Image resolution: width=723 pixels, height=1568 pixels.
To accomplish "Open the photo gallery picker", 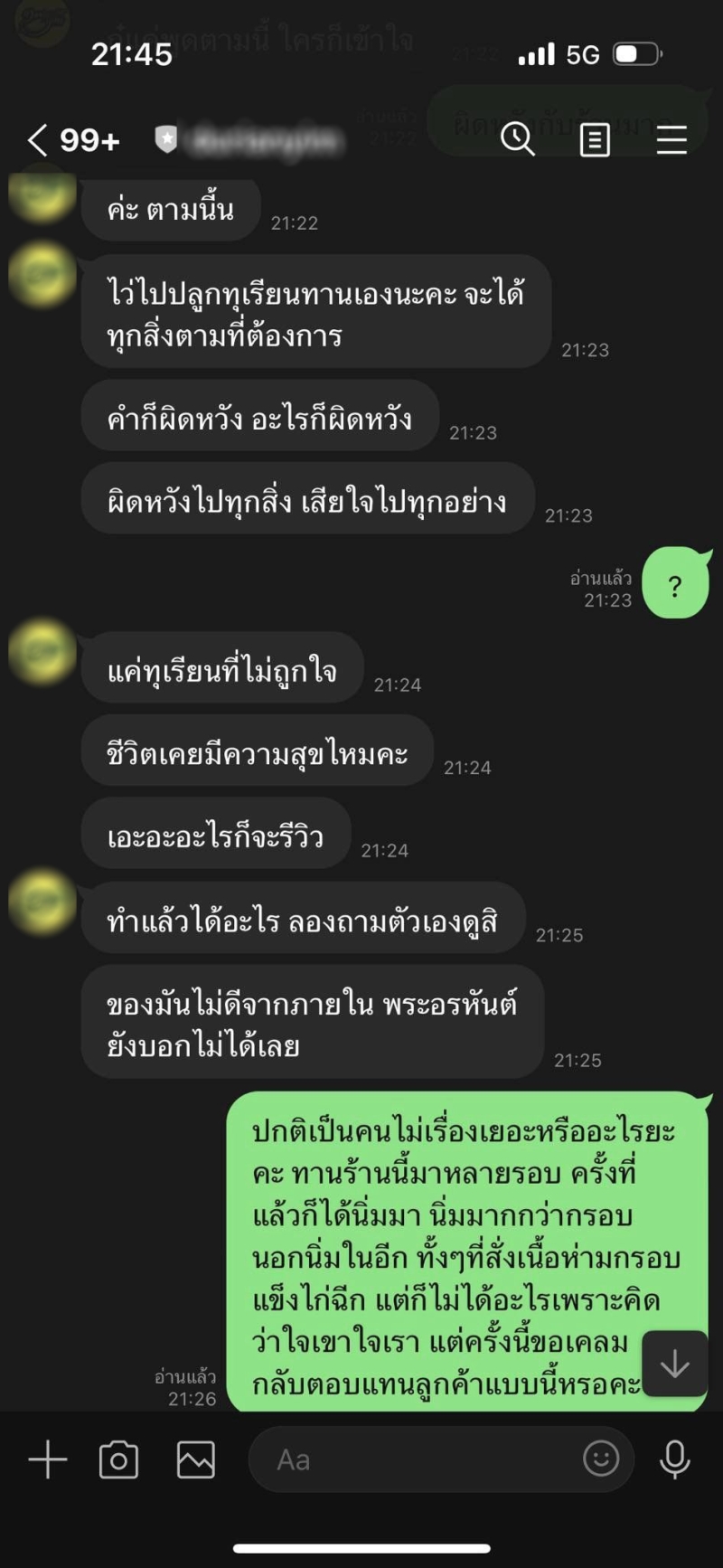I will coord(195,1459).
